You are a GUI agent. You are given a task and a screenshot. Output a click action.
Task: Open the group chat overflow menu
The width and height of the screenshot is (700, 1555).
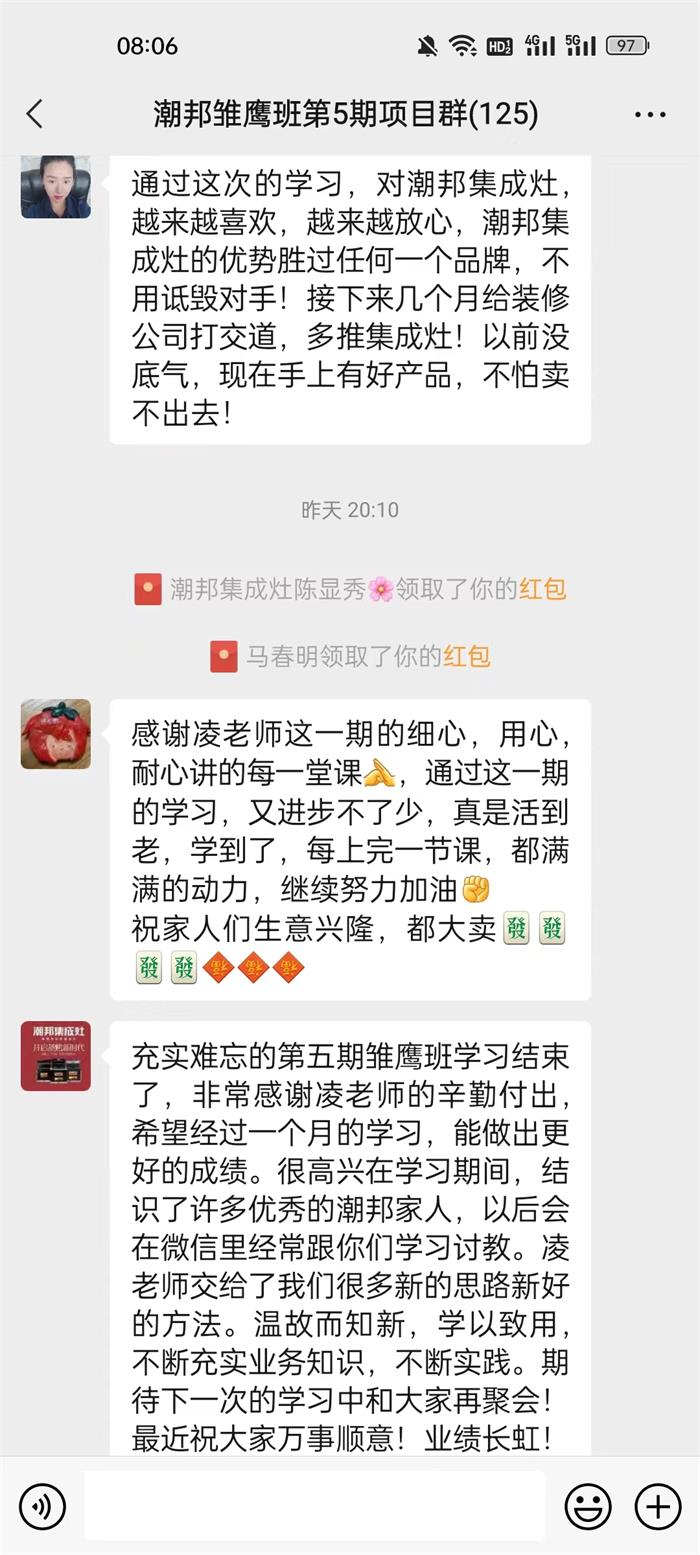click(650, 115)
